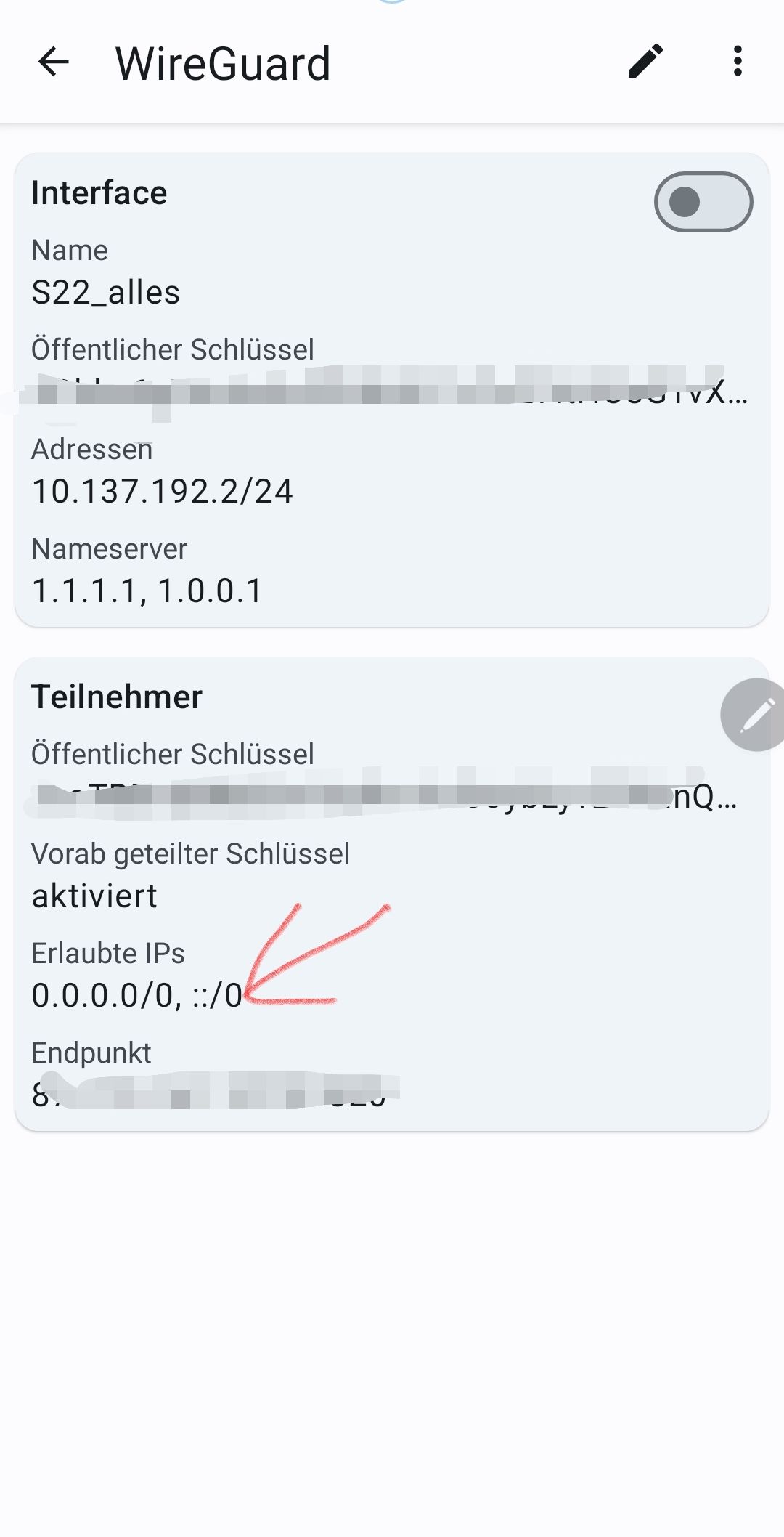Tap the floating edit button beside Teilnehmer
The height and width of the screenshot is (1537, 784).
pyautogui.click(x=755, y=715)
